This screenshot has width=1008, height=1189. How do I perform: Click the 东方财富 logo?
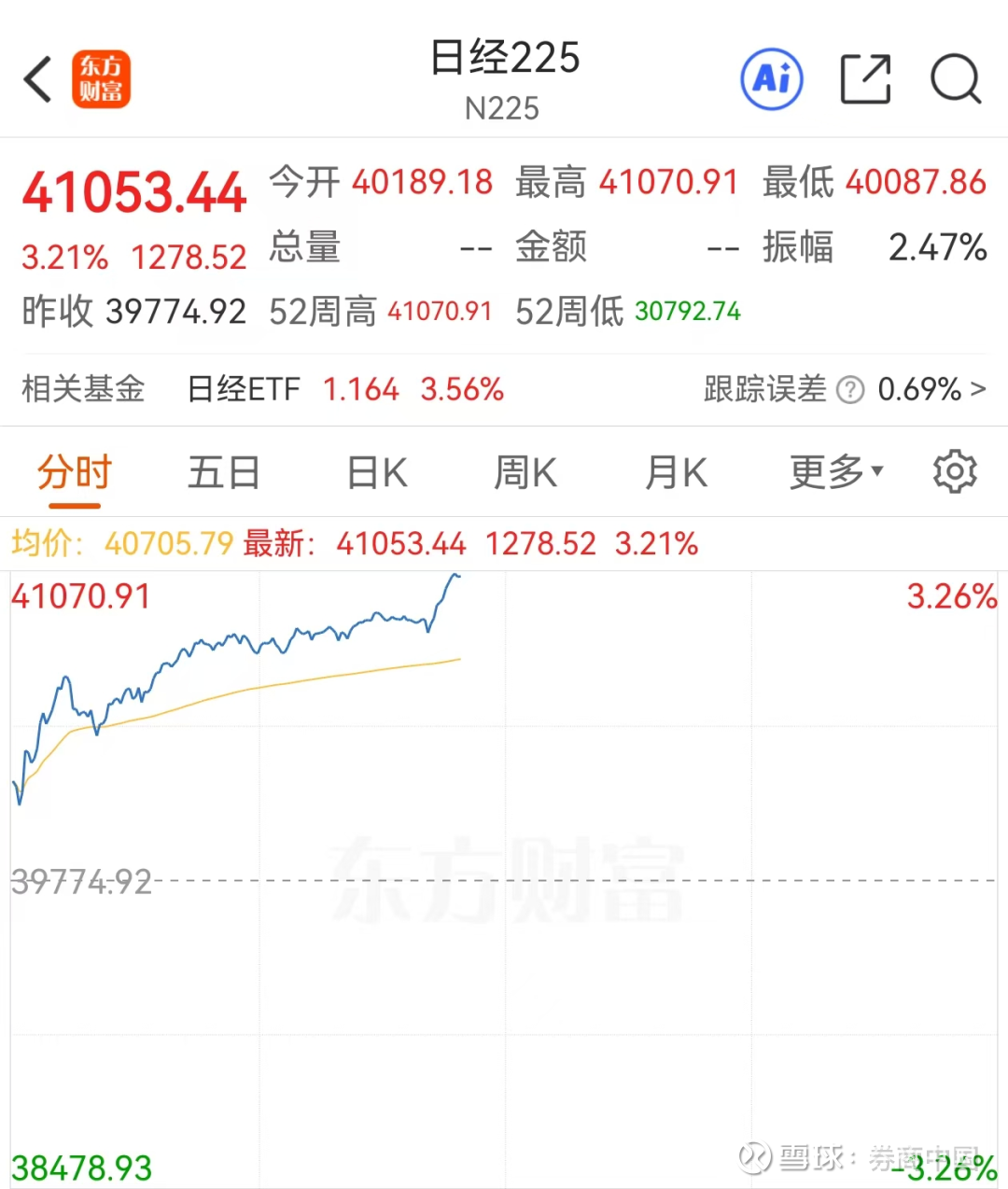101,79
